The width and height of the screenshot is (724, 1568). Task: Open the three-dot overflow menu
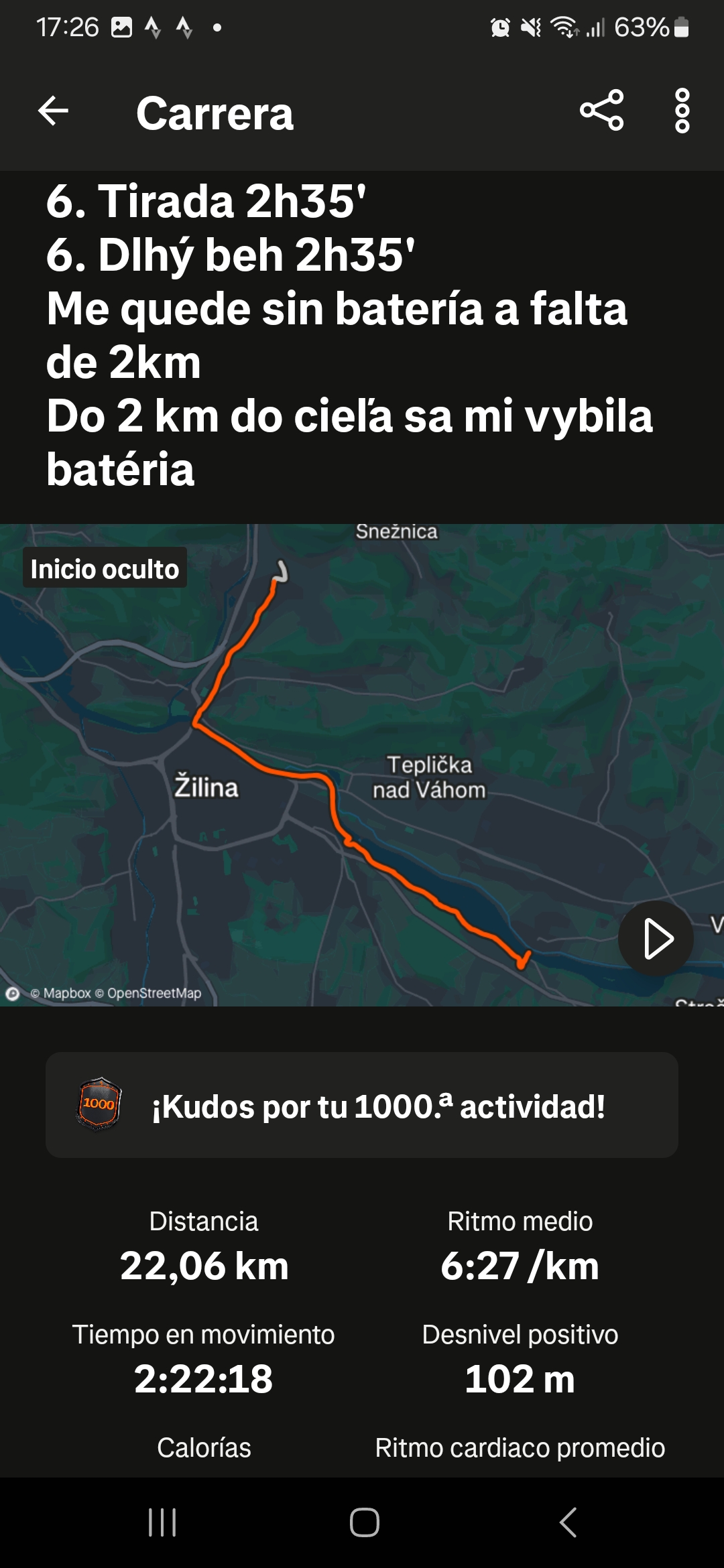682,111
